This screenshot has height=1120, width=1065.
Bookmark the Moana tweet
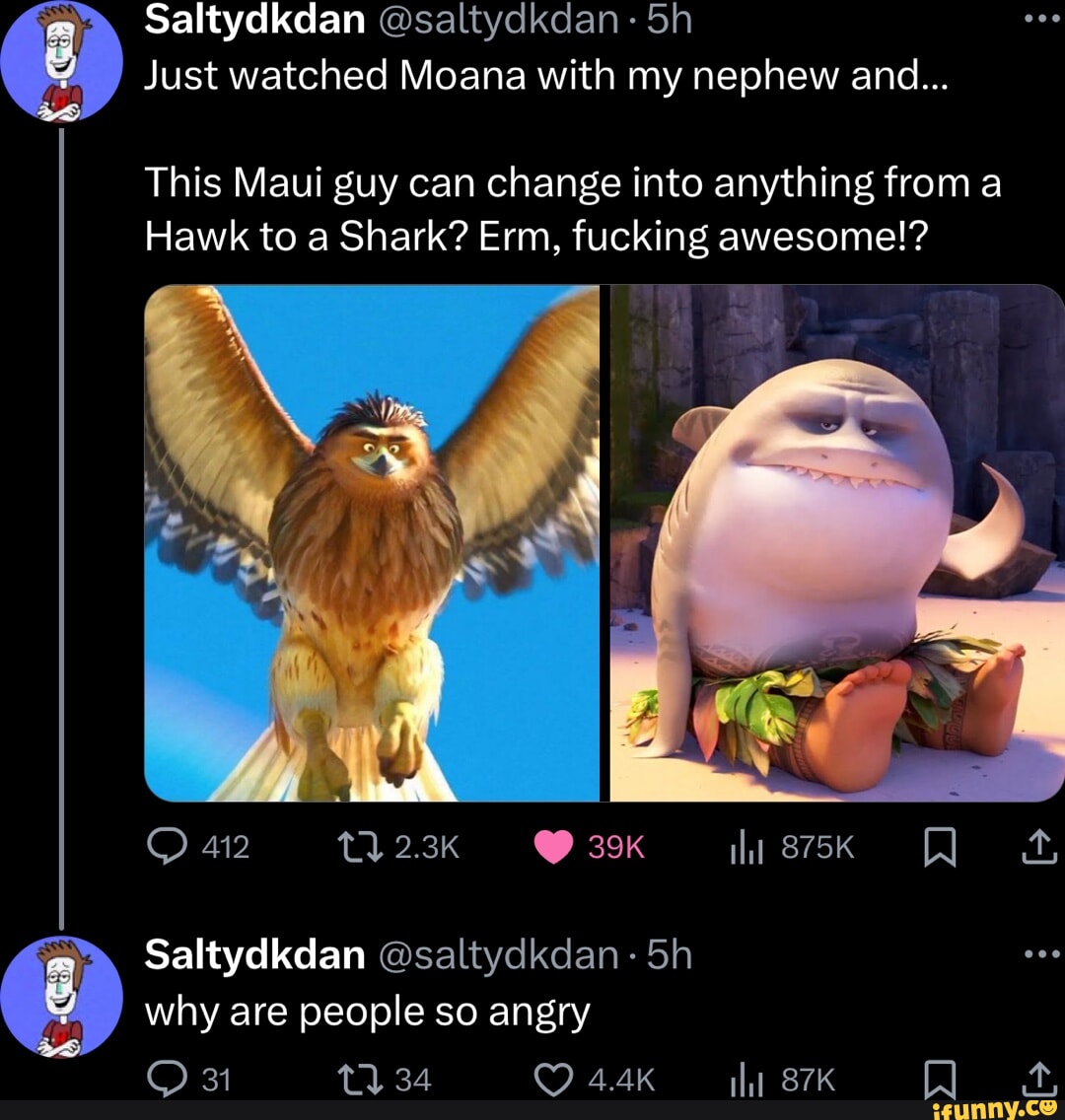click(x=937, y=845)
